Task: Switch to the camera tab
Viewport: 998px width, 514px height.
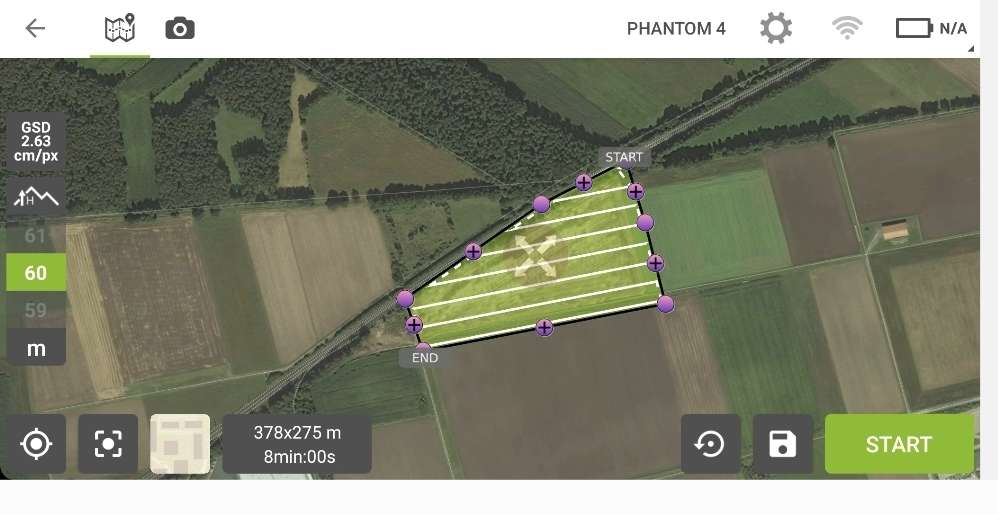Action: [180, 28]
